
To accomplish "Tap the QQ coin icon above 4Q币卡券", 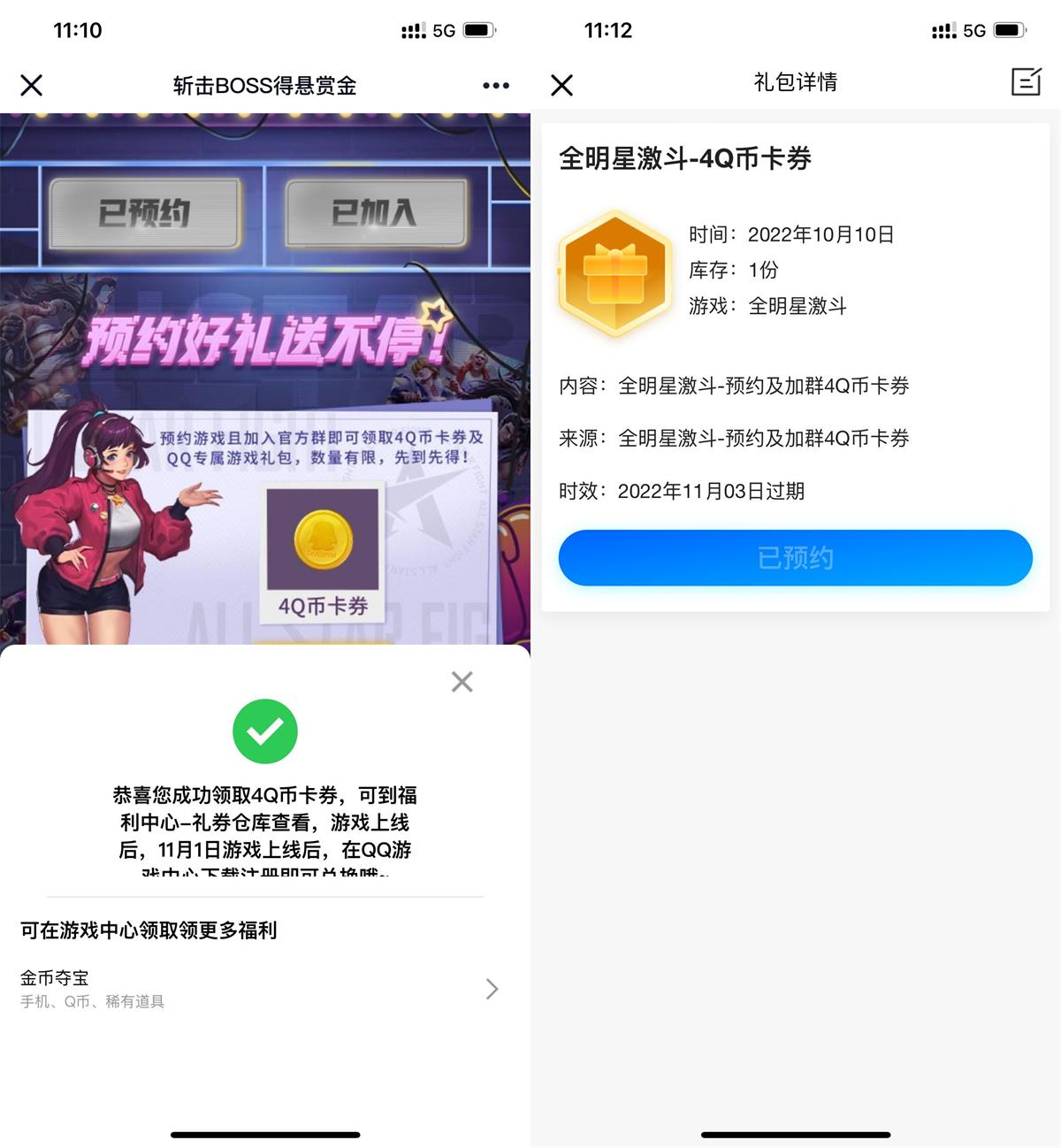I will click(324, 538).
